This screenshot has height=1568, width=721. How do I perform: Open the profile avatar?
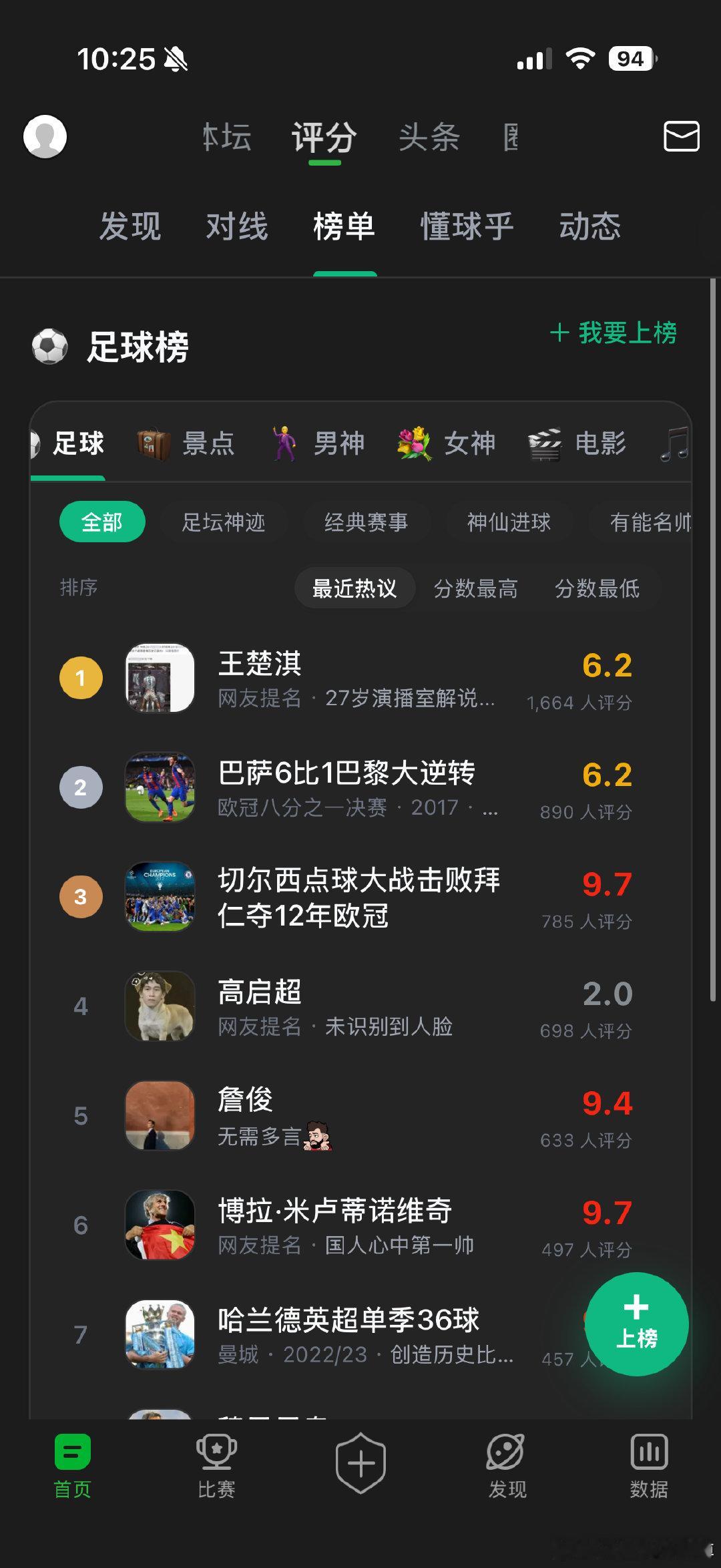45,137
